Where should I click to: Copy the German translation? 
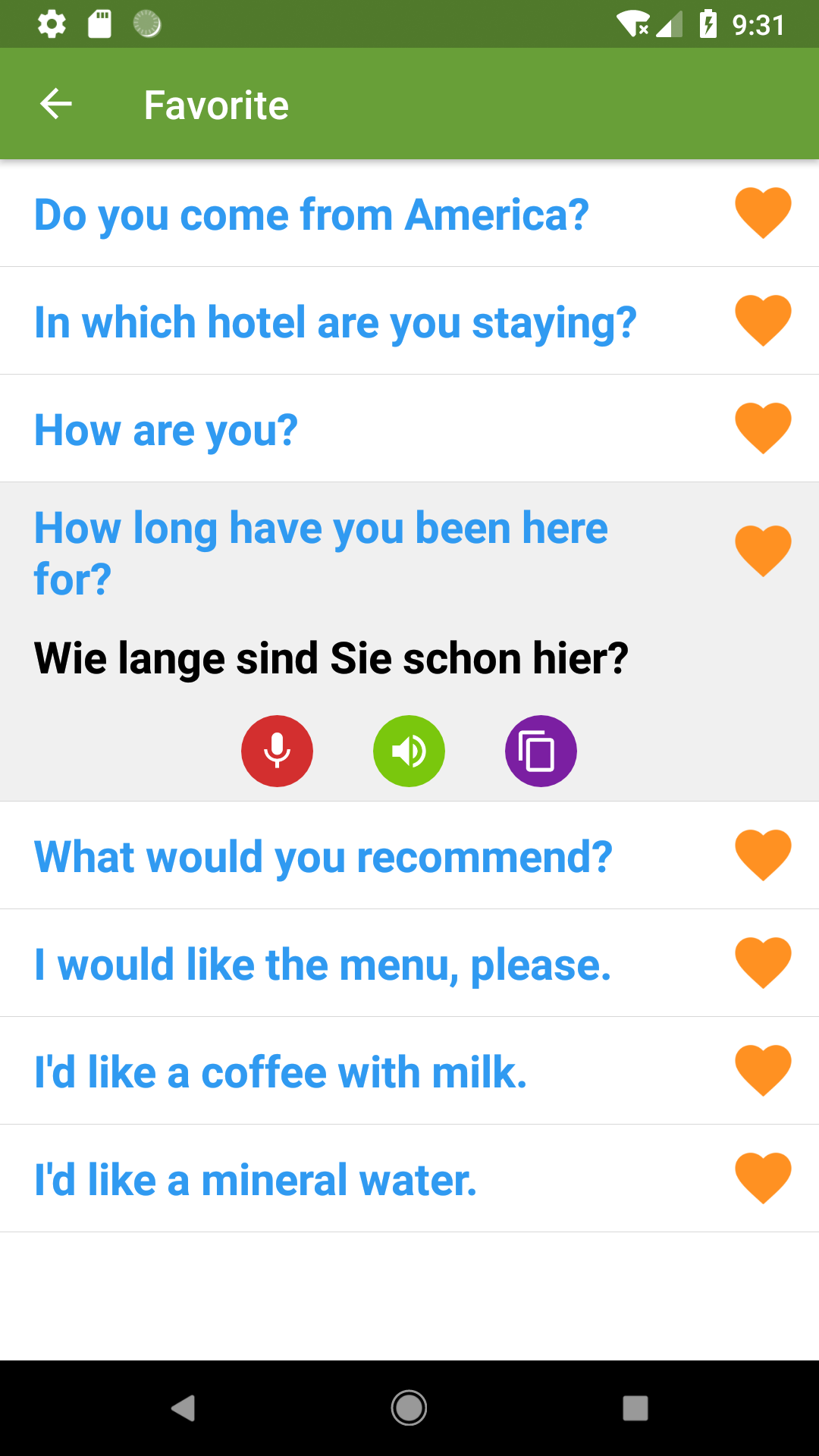point(541,751)
